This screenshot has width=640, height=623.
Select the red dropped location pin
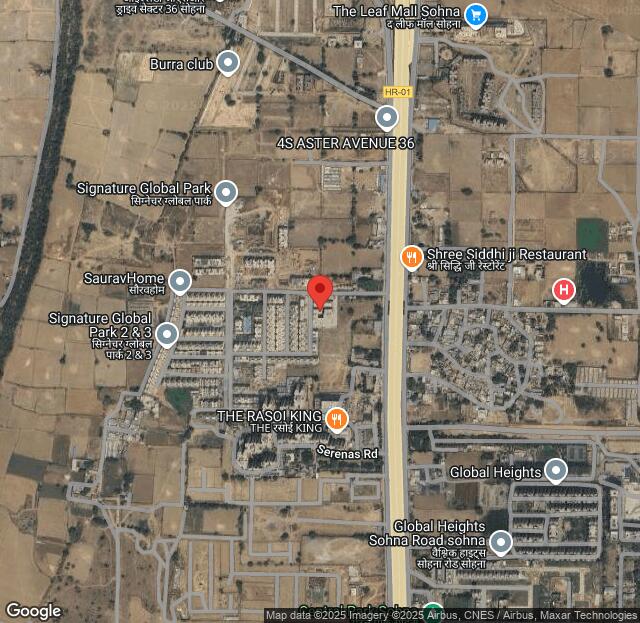320,291
